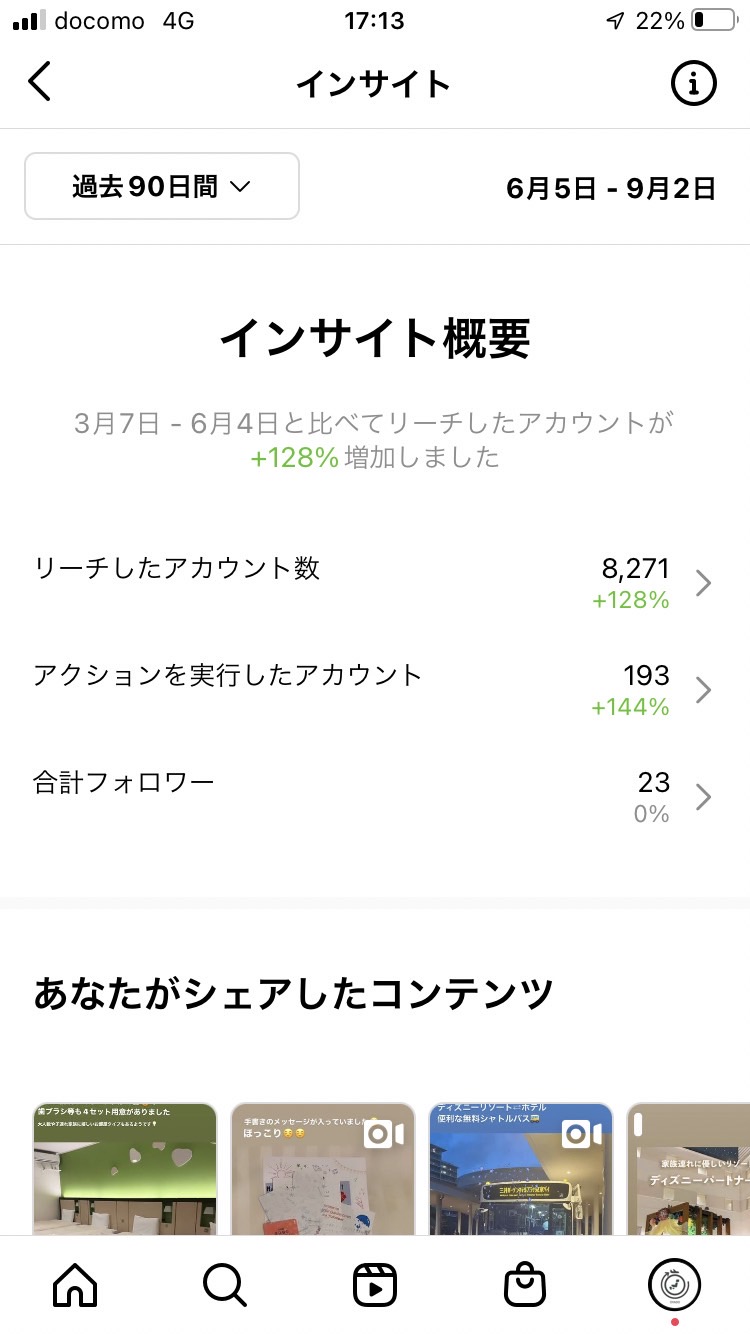750x1334 pixels.
Task: Go back from the インサイト screen
Action: tap(40, 82)
